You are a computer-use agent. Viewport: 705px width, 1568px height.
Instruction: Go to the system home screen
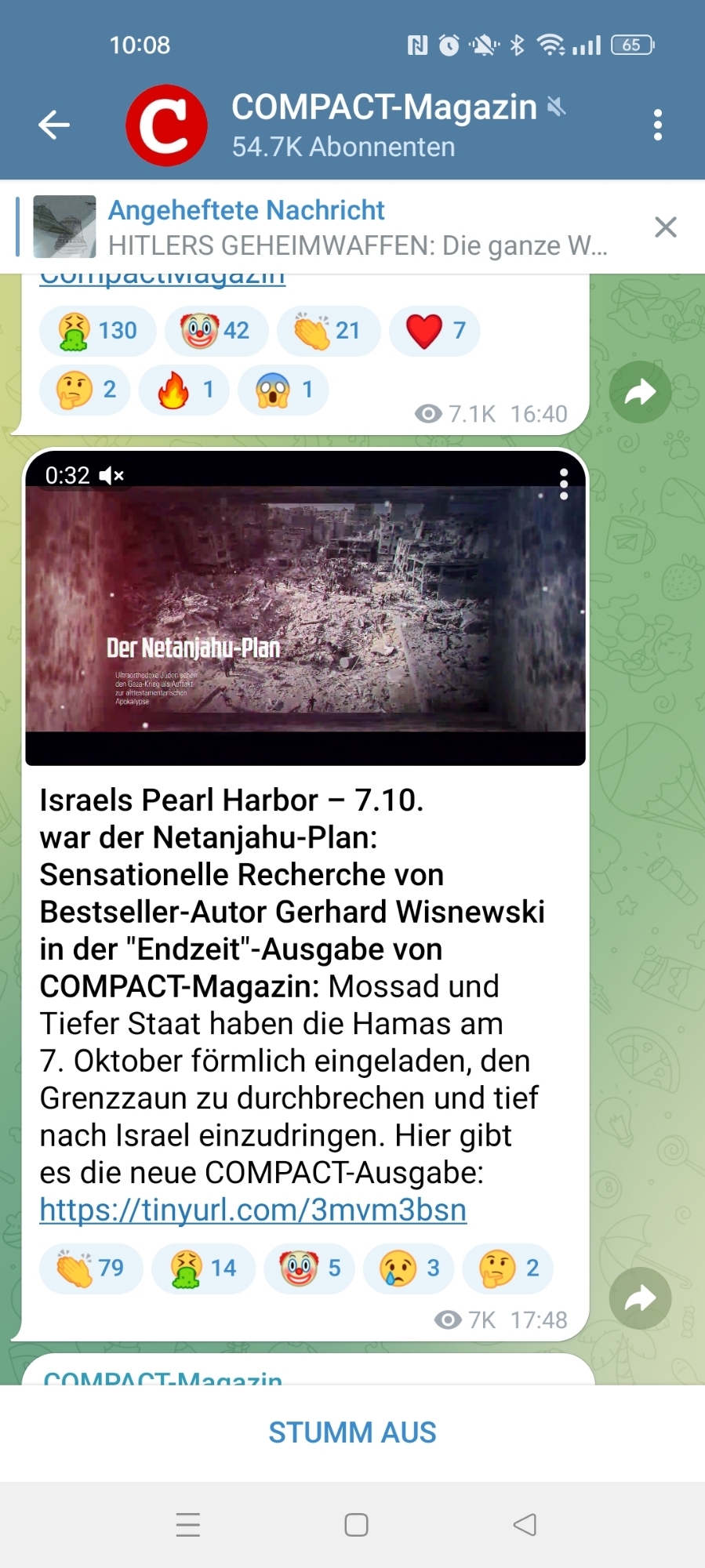[356, 1525]
